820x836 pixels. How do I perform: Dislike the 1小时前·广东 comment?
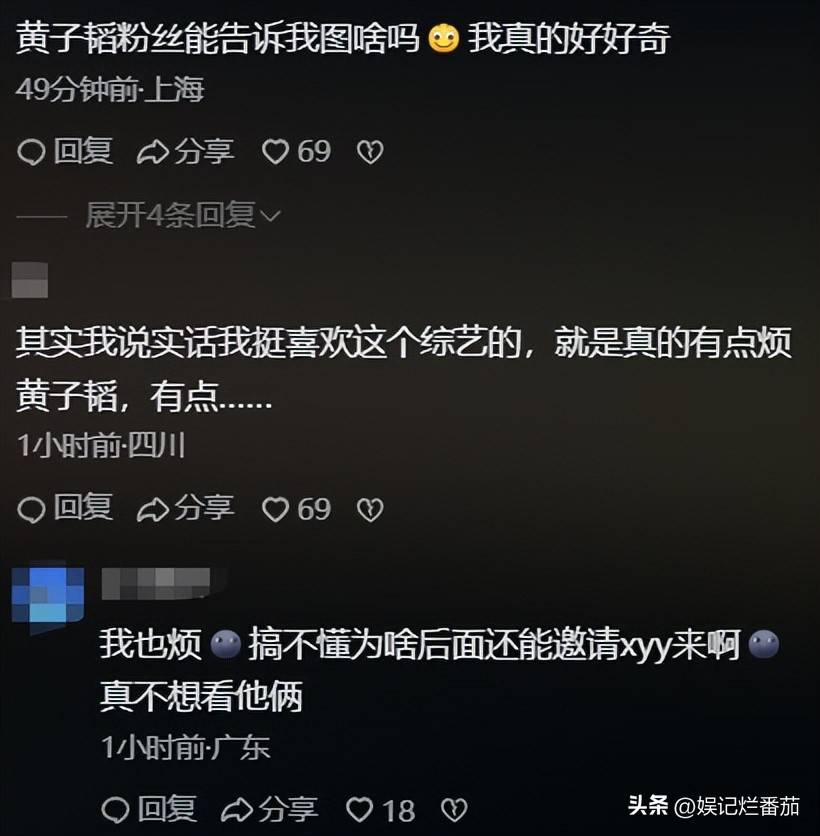(x=455, y=808)
